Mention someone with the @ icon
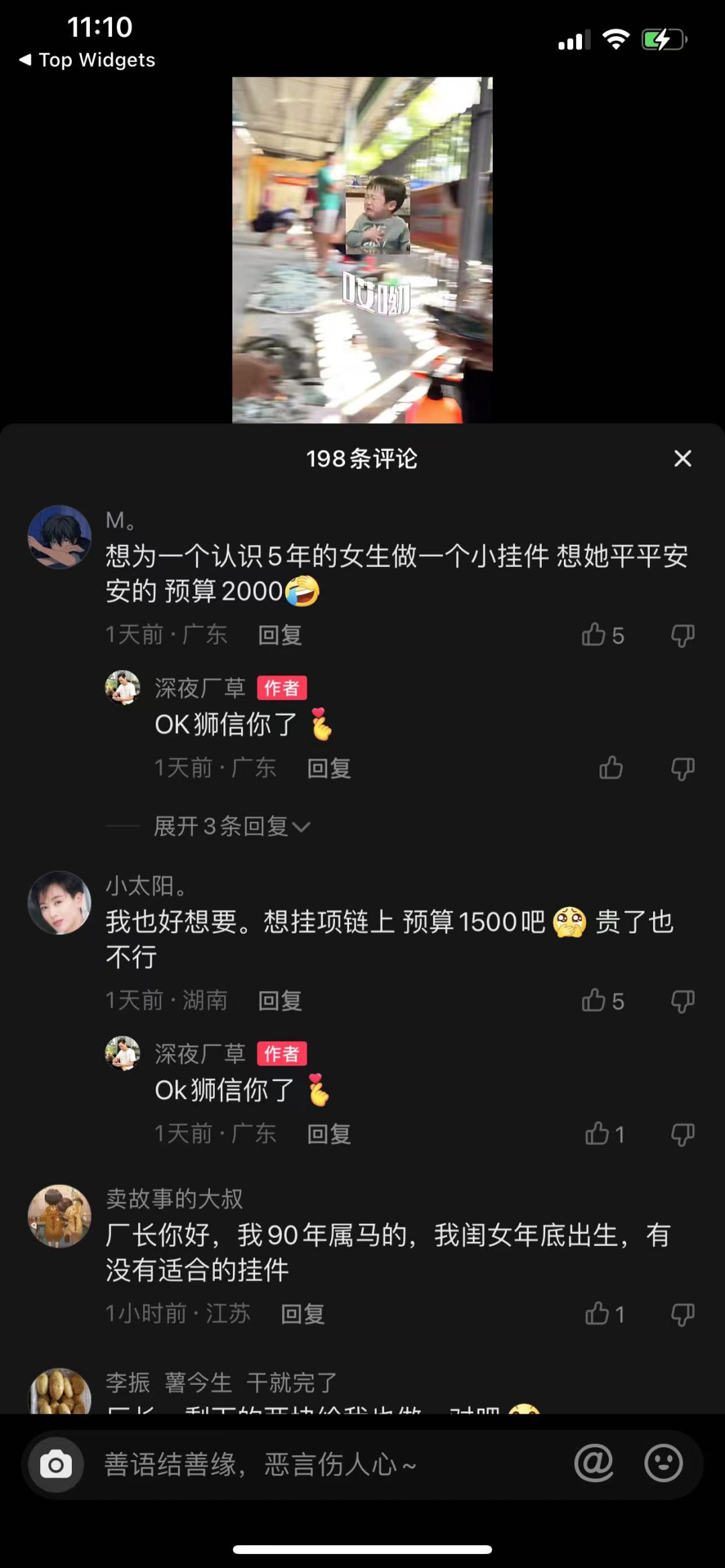The image size is (725, 1568). click(x=593, y=1463)
